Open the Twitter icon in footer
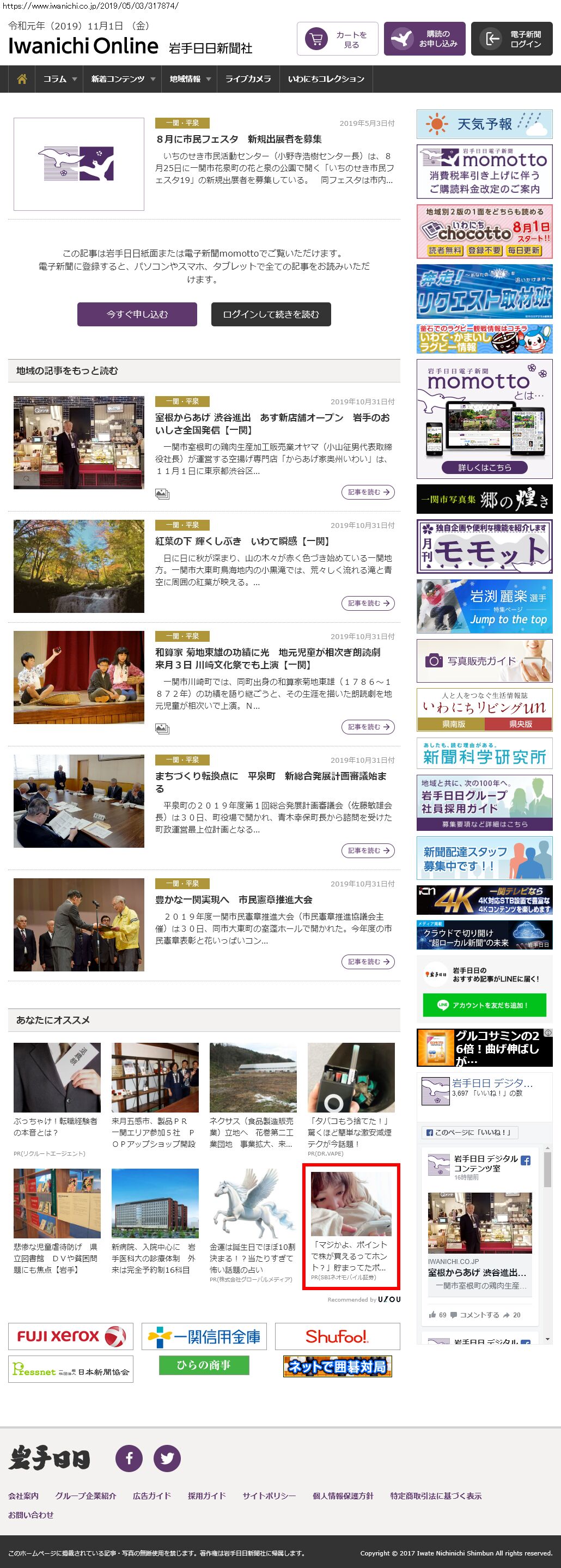This screenshot has height=1568, width=561. [x=167, y=1458]
